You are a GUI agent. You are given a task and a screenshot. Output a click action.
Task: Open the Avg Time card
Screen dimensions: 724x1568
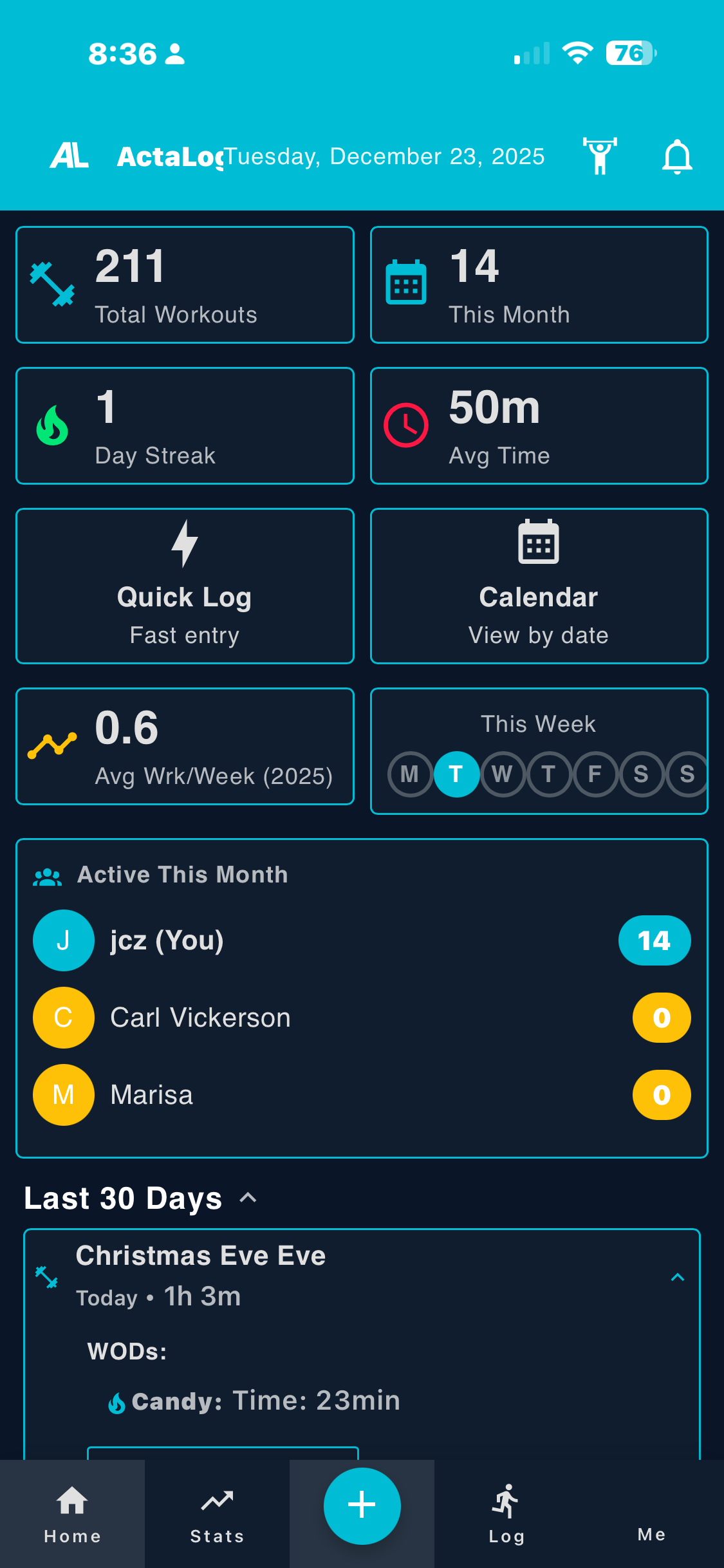[539, 425]
